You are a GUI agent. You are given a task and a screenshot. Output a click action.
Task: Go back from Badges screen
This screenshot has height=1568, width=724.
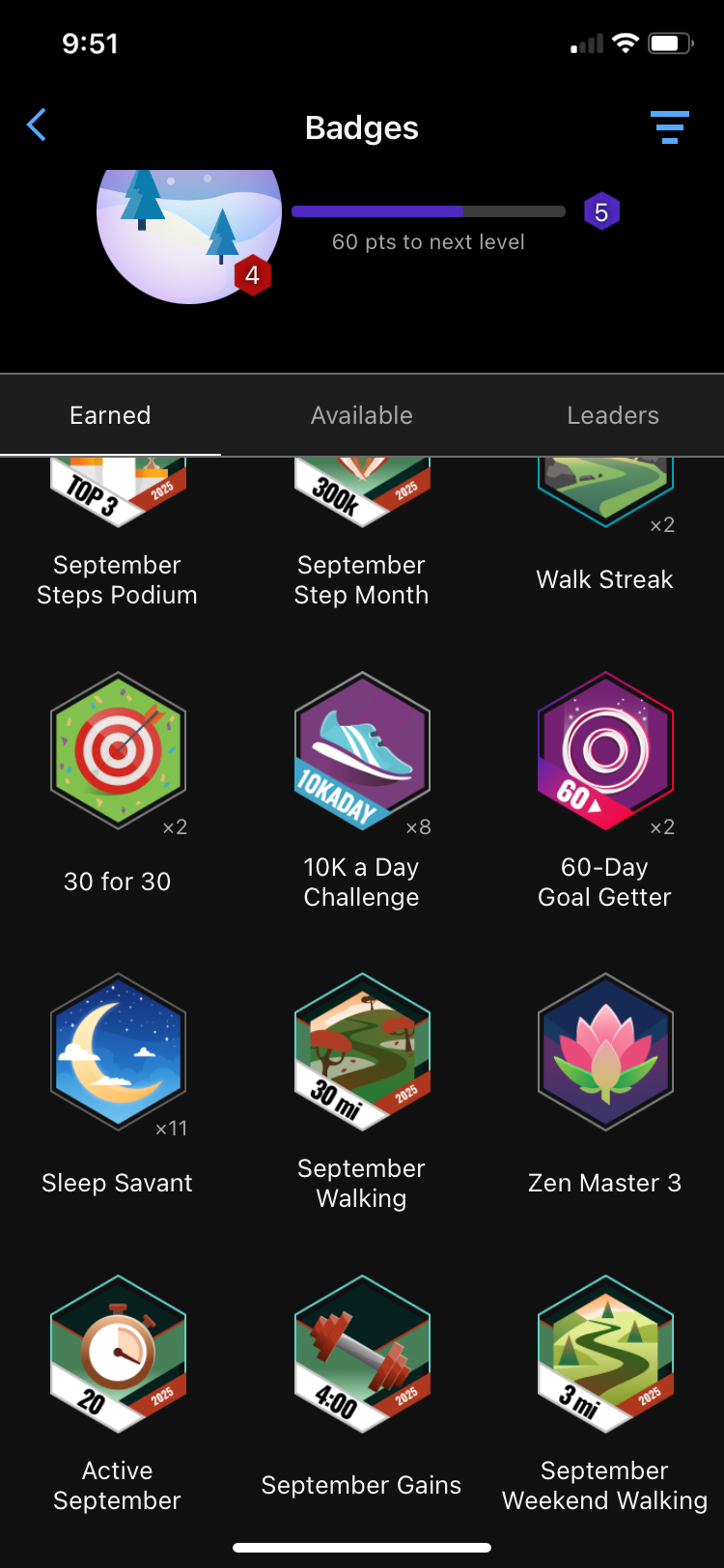pyautogui.click(x=37, y=126)
